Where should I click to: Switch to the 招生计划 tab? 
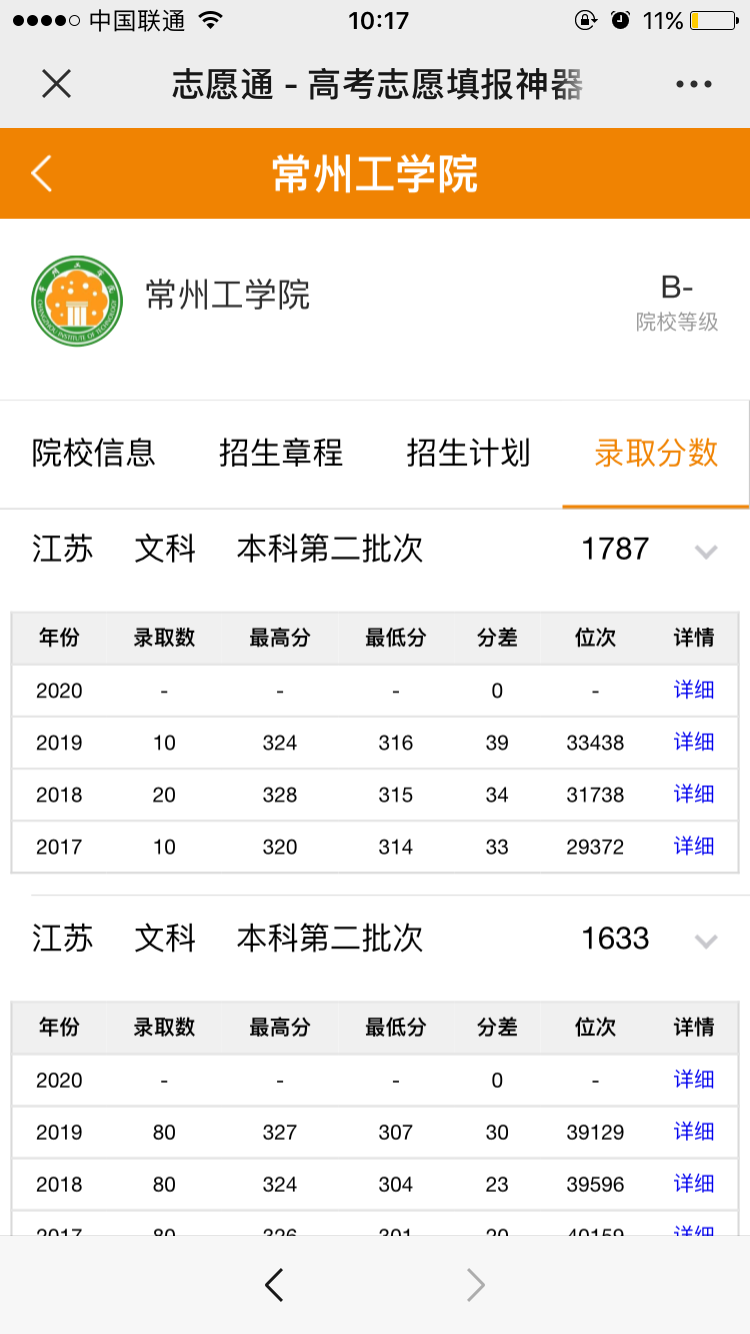468,453
